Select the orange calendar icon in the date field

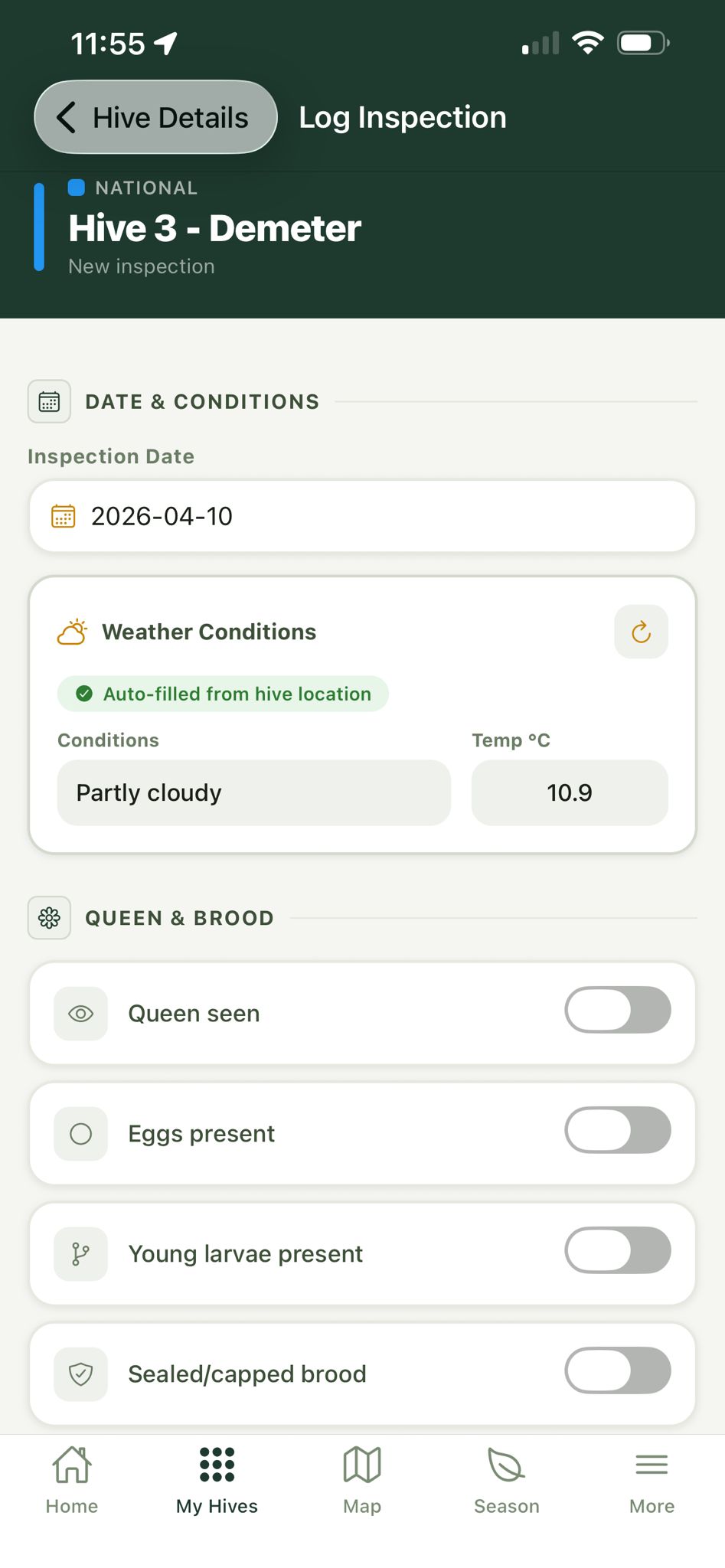click(64, 516)
